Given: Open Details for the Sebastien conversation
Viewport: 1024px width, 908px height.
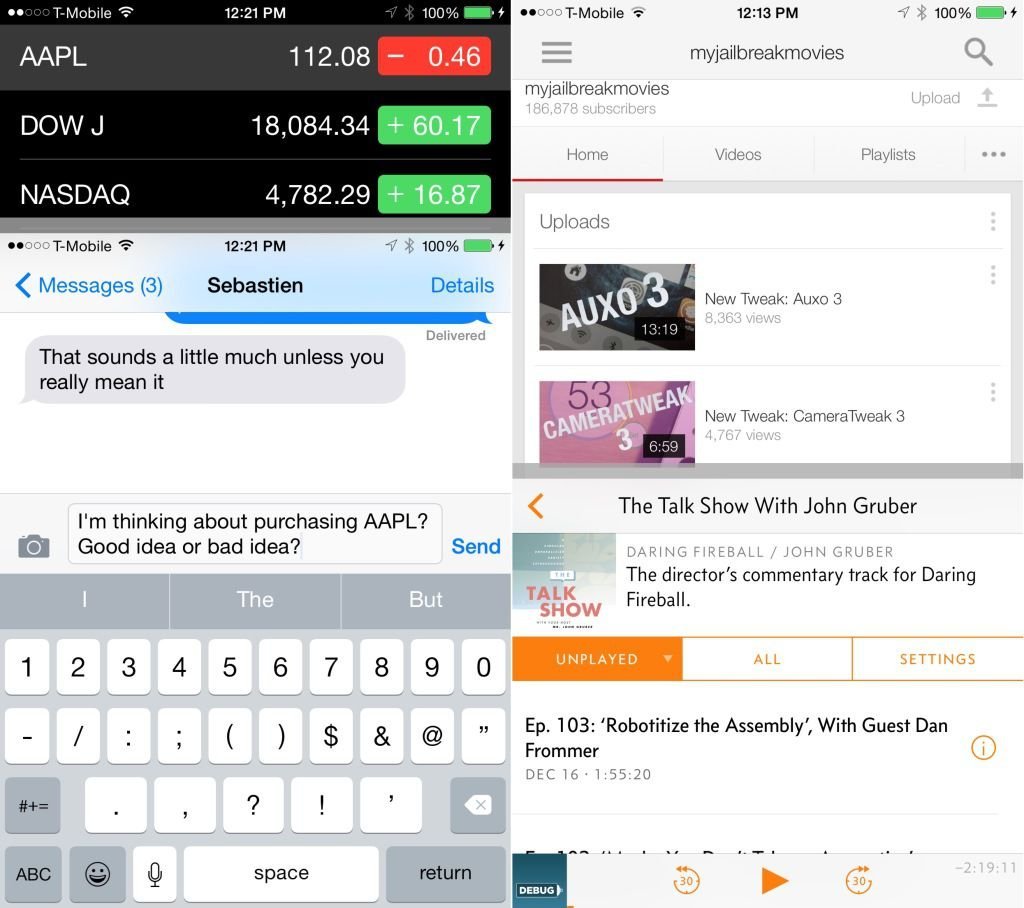Looking at the screenshot, I should 461,286.
